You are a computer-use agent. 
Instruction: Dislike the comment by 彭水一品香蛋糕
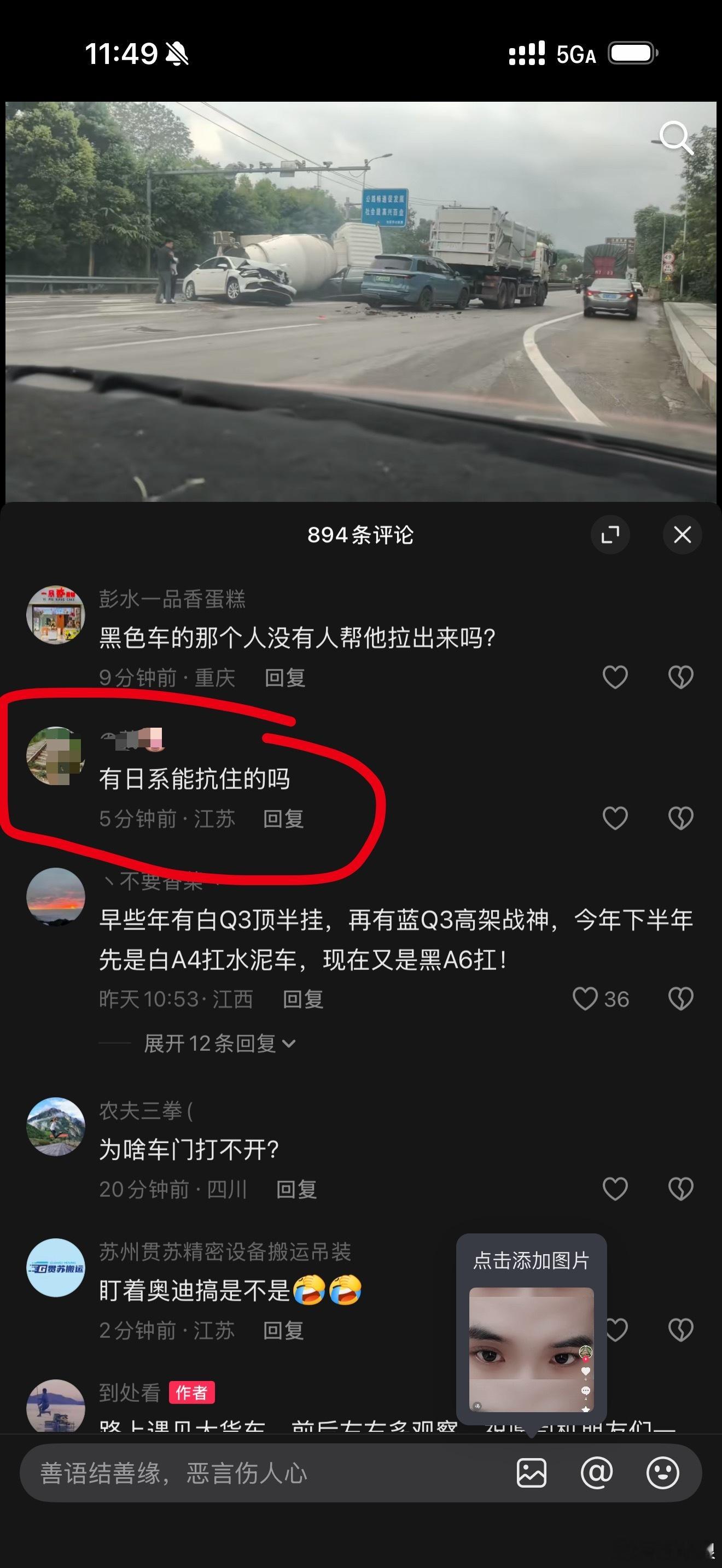pyautogui.click(x=680, y=677)
